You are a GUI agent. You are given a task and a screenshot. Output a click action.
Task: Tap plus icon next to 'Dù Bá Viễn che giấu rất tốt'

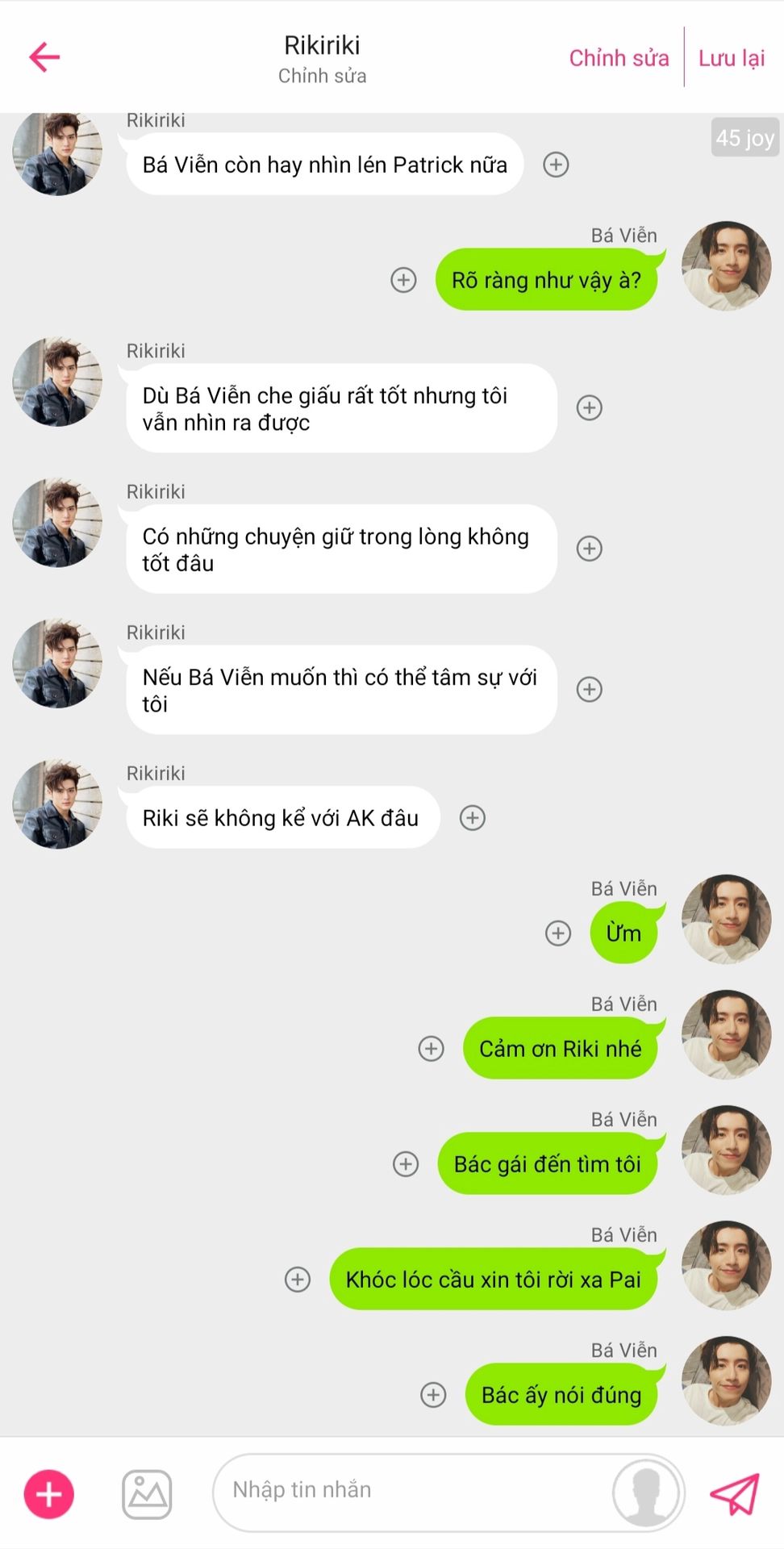point(590,408)
